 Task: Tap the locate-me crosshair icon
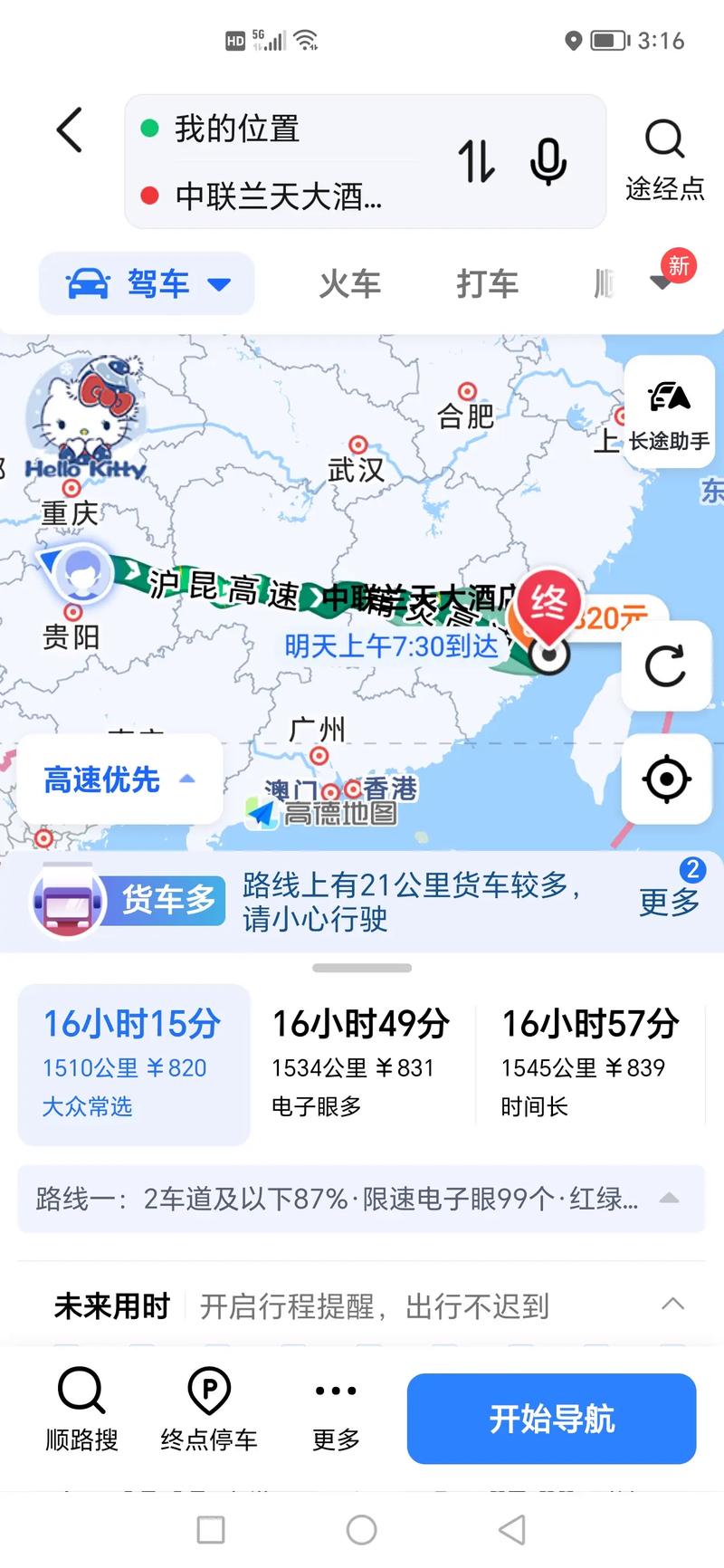point(666,779)
